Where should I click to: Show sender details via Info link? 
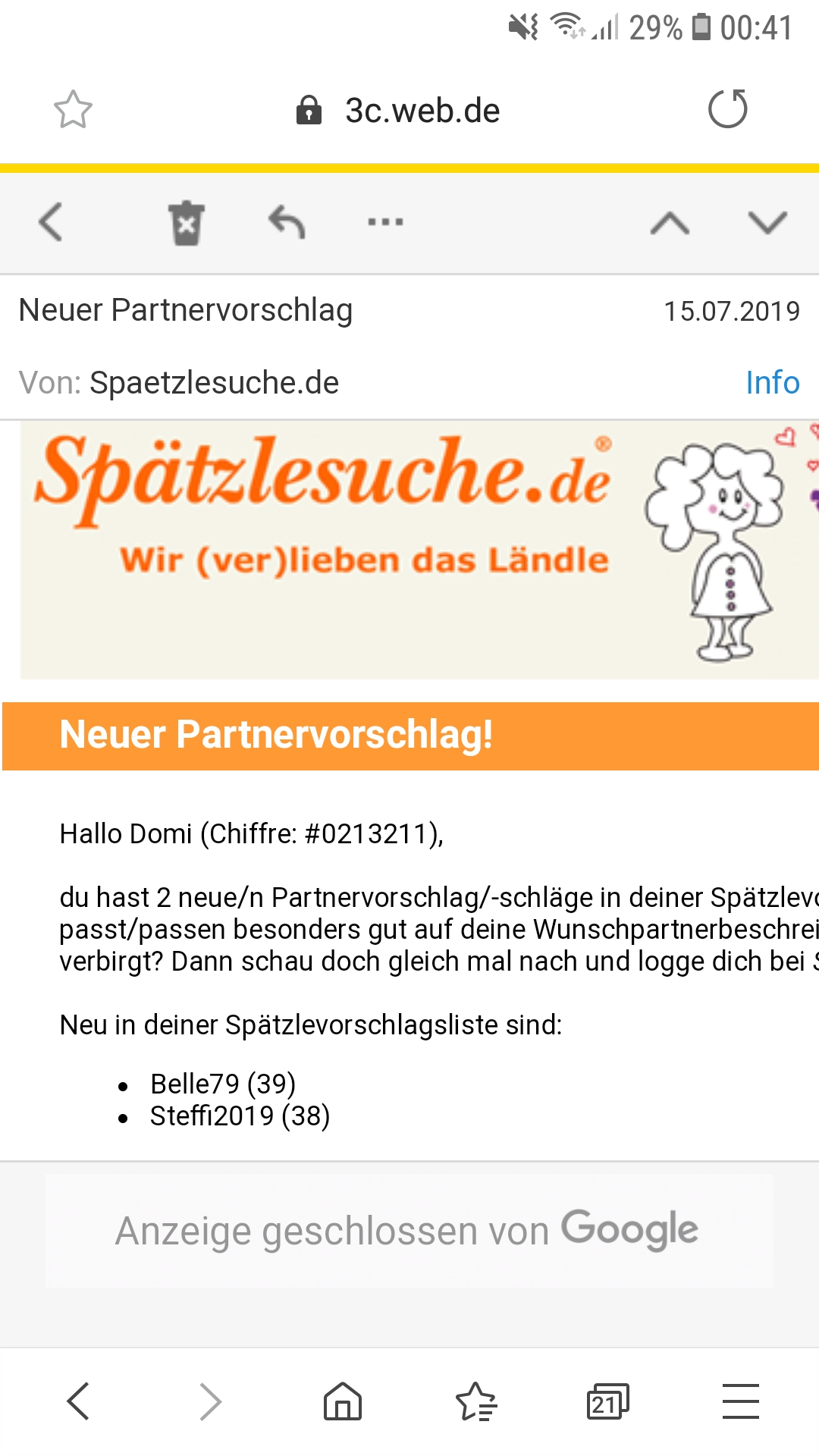point(772,382)
